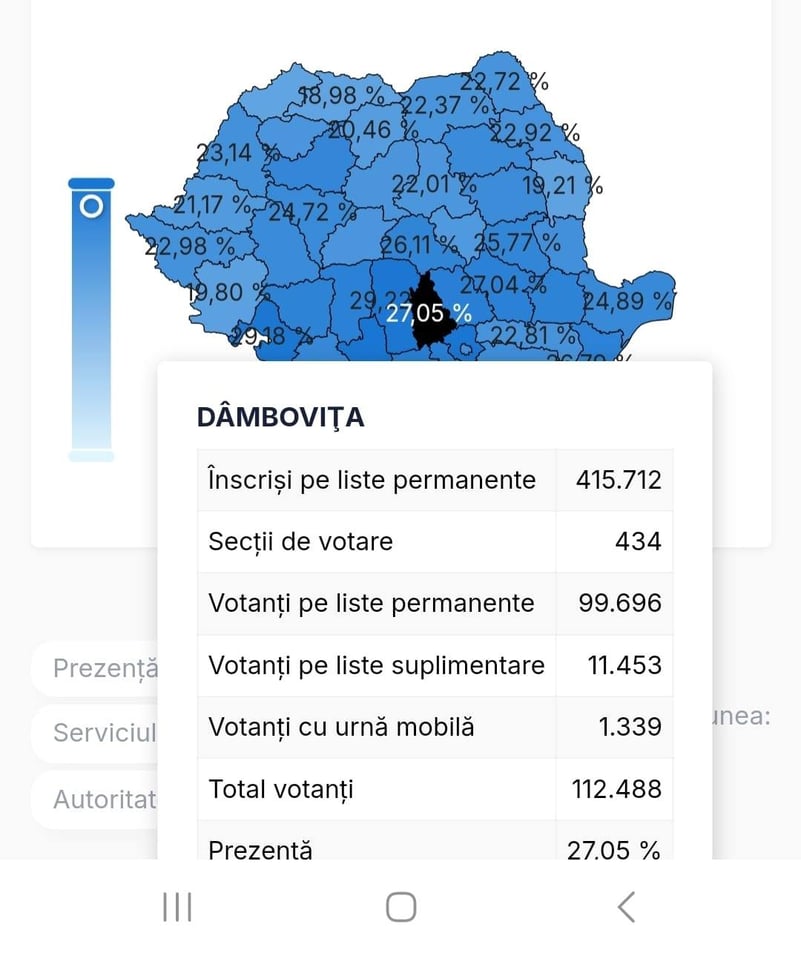
Task: Select the county showing 19,21 %
Action: tap(562, 185)
